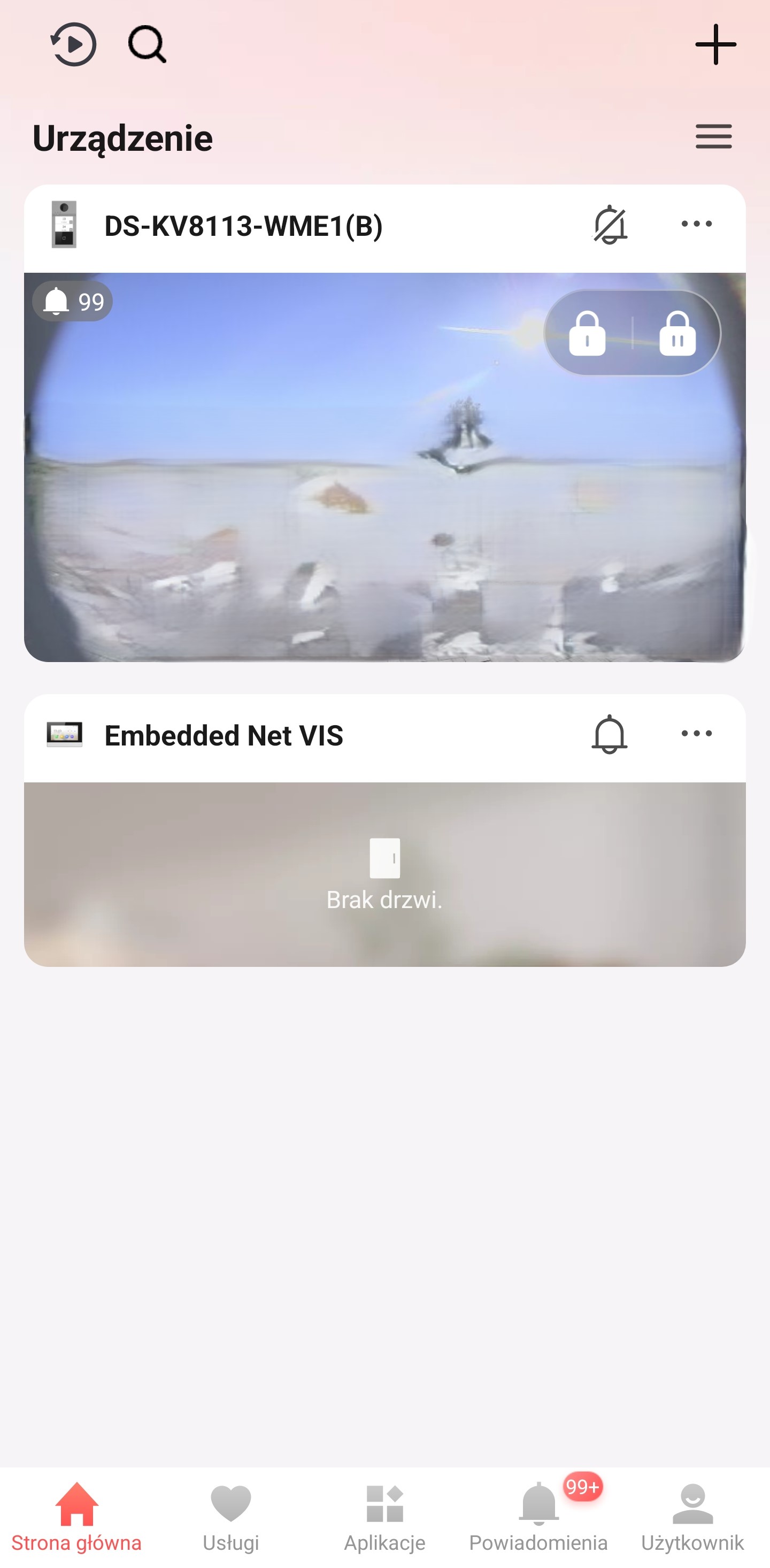Unmute notifications for DS-KV8113-WME1(B)
Screen dimensions: 770x1568
[609, 225]
